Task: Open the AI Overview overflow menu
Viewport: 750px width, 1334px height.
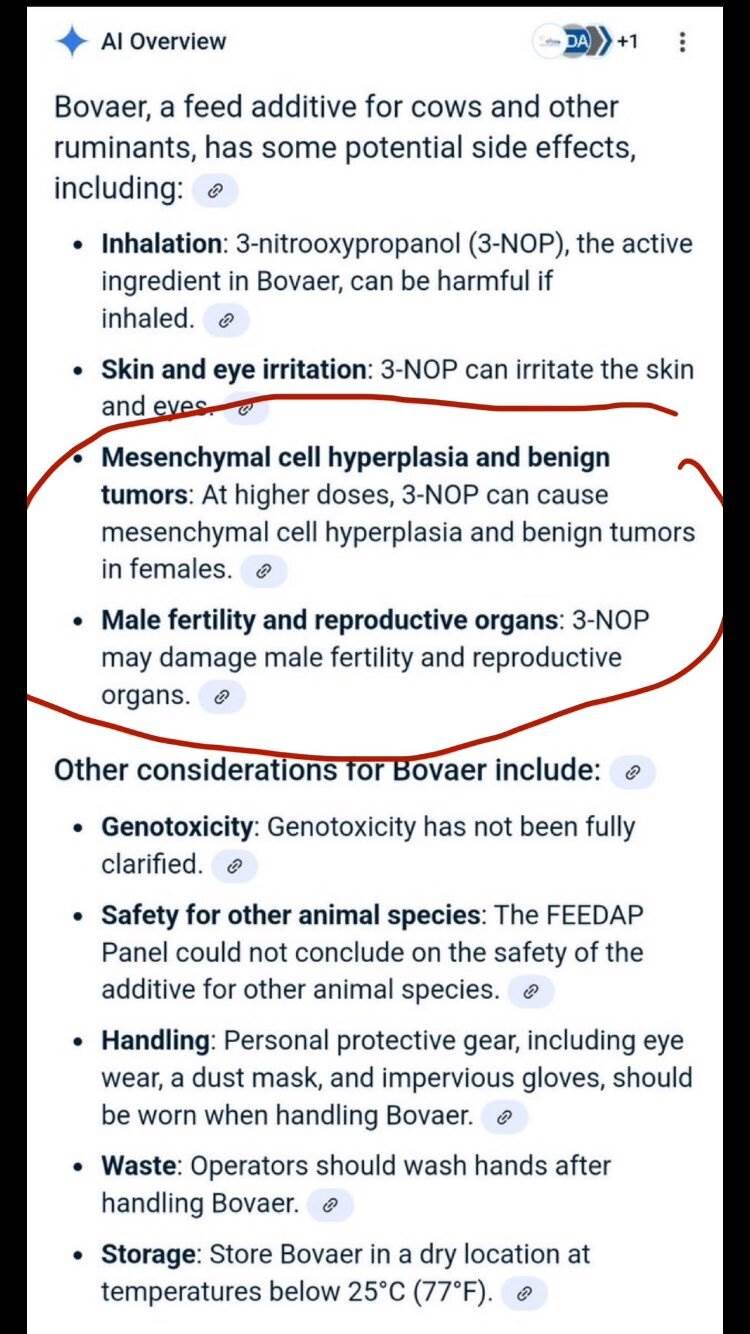Action: [683, 42]
